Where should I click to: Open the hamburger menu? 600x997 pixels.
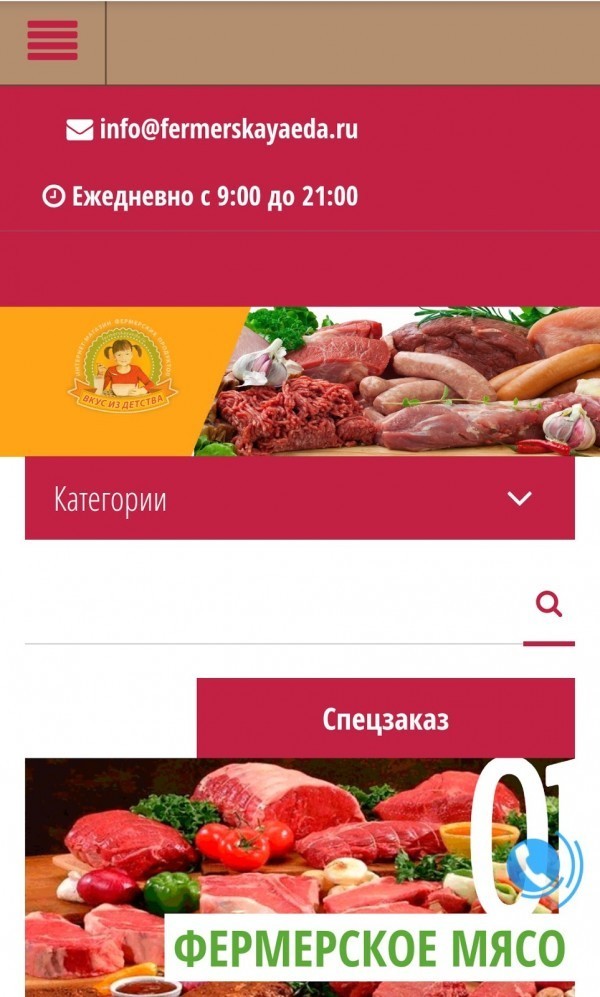[x=52, y=41]
